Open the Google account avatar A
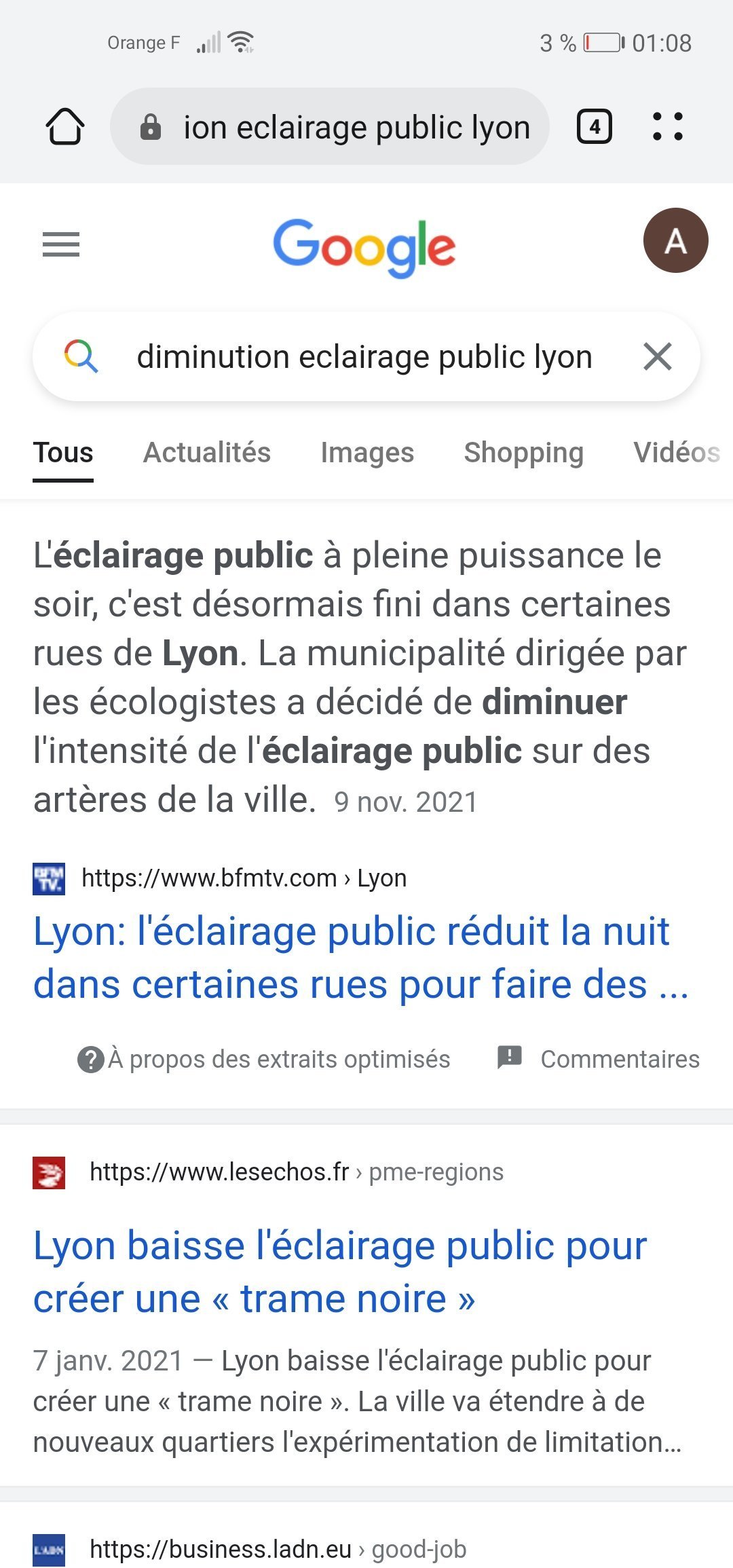The height and width of the screenshot is (1568, 733). [675, 241]
